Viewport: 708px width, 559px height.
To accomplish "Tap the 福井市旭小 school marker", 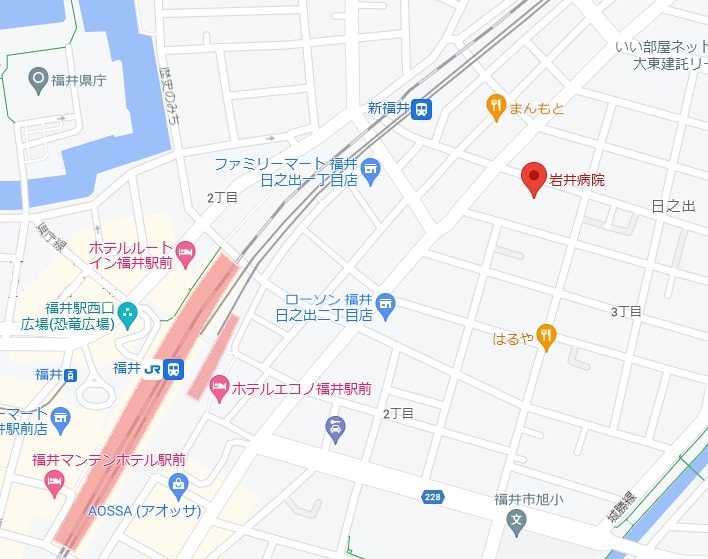I will coord(516,520).
